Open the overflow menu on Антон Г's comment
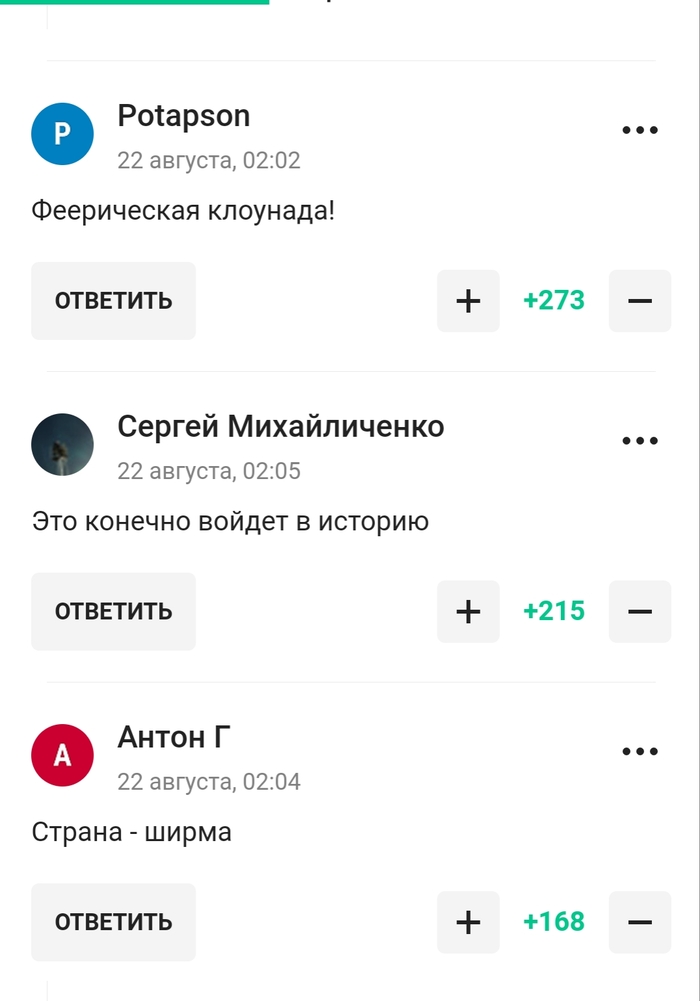Image resolution: width=700 pixels, height=1001 pixels. click(640, 752)
